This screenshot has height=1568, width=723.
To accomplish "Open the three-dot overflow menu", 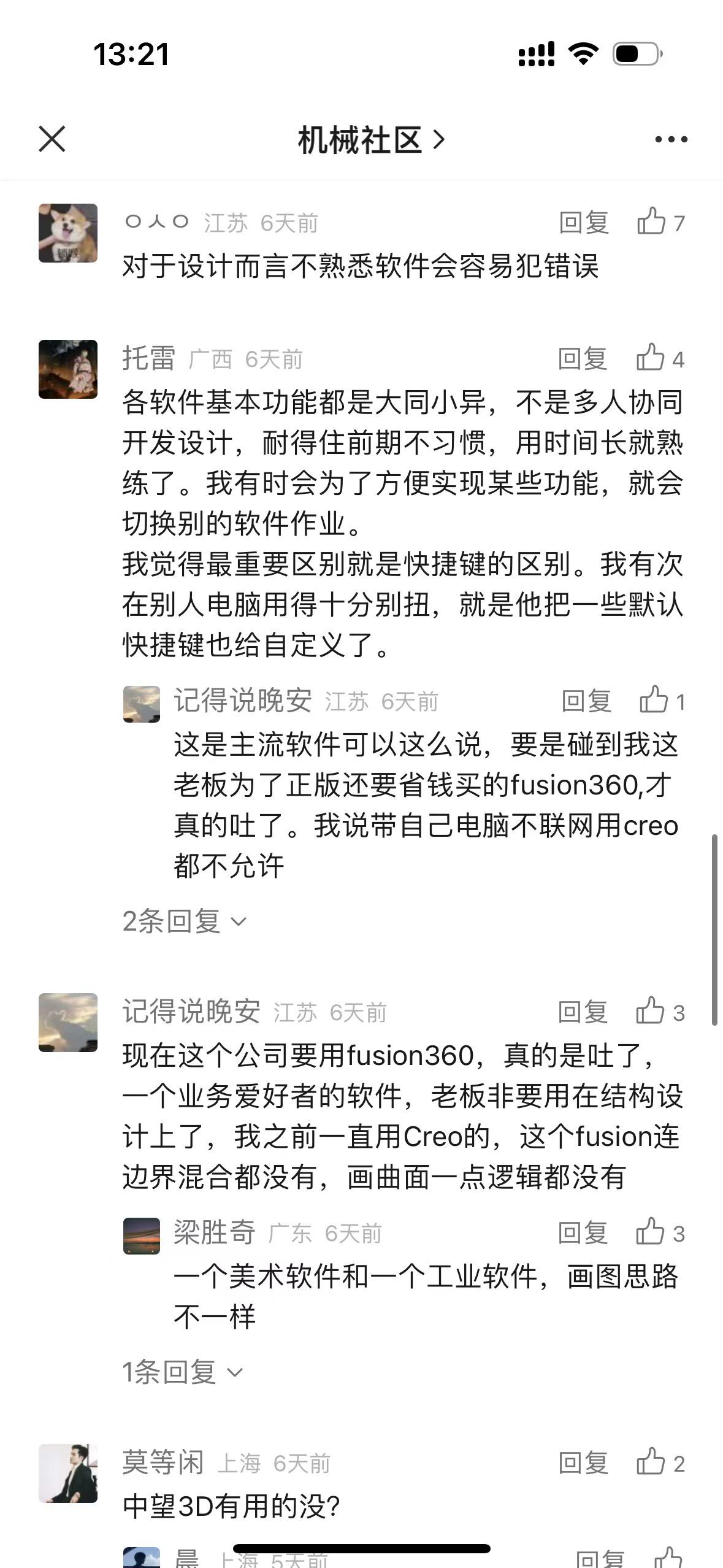I will pyautogui.click(x=671, y=140).
